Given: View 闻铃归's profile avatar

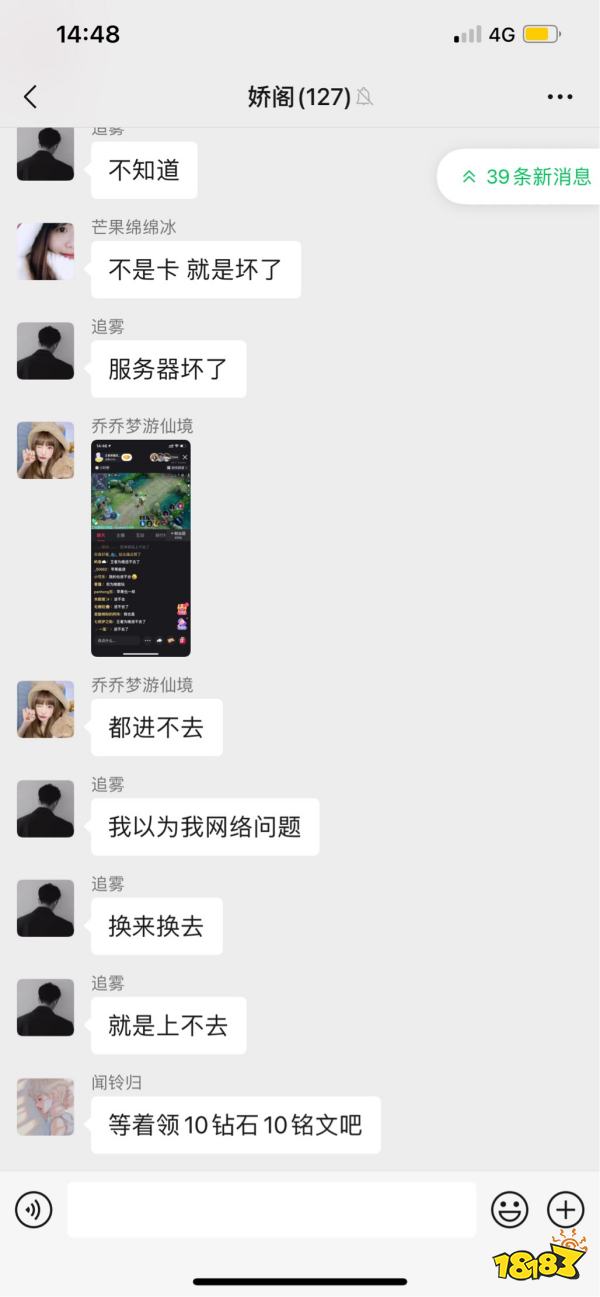Looking at the screenshot, I should (45, 1107).
